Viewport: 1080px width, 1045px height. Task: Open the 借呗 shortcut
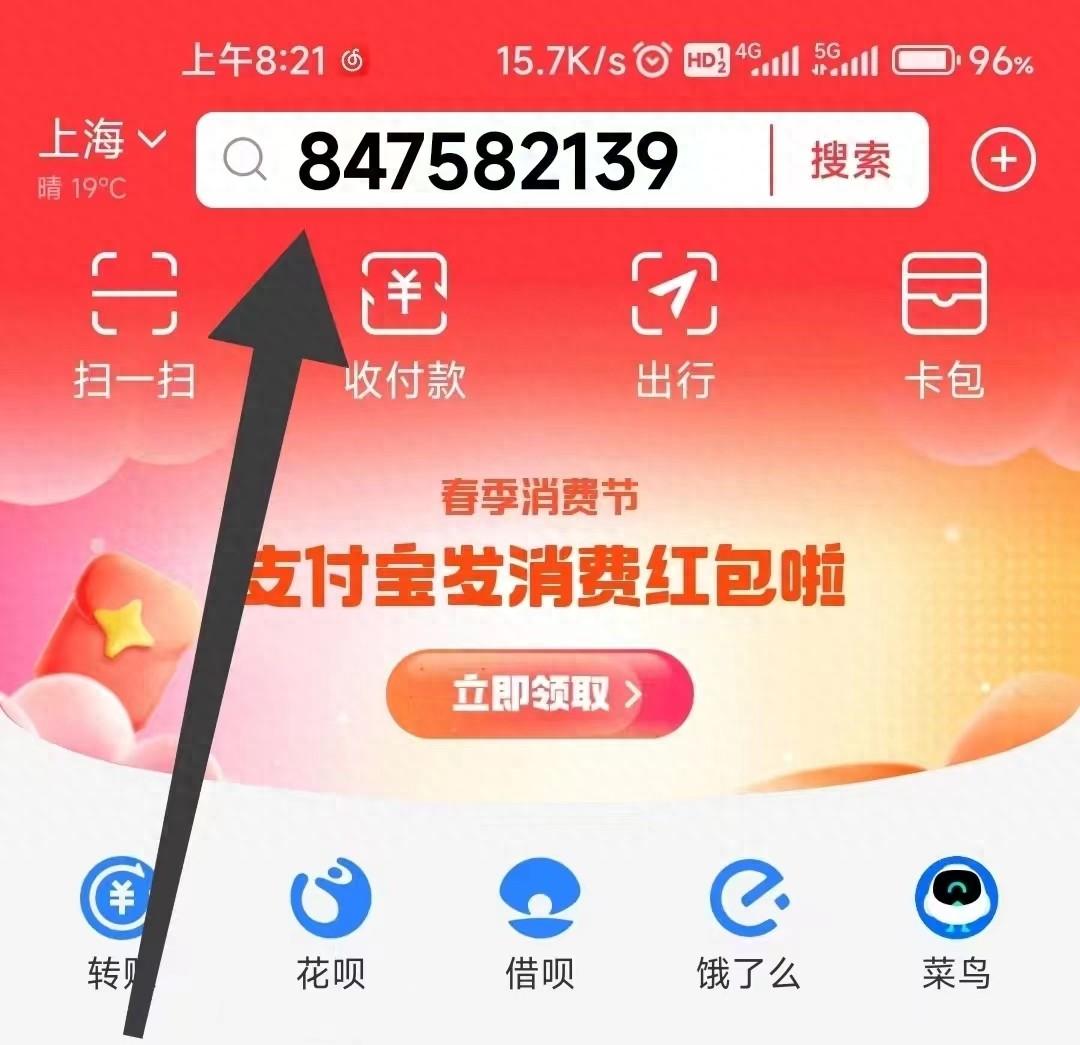(x=540, y=922)
